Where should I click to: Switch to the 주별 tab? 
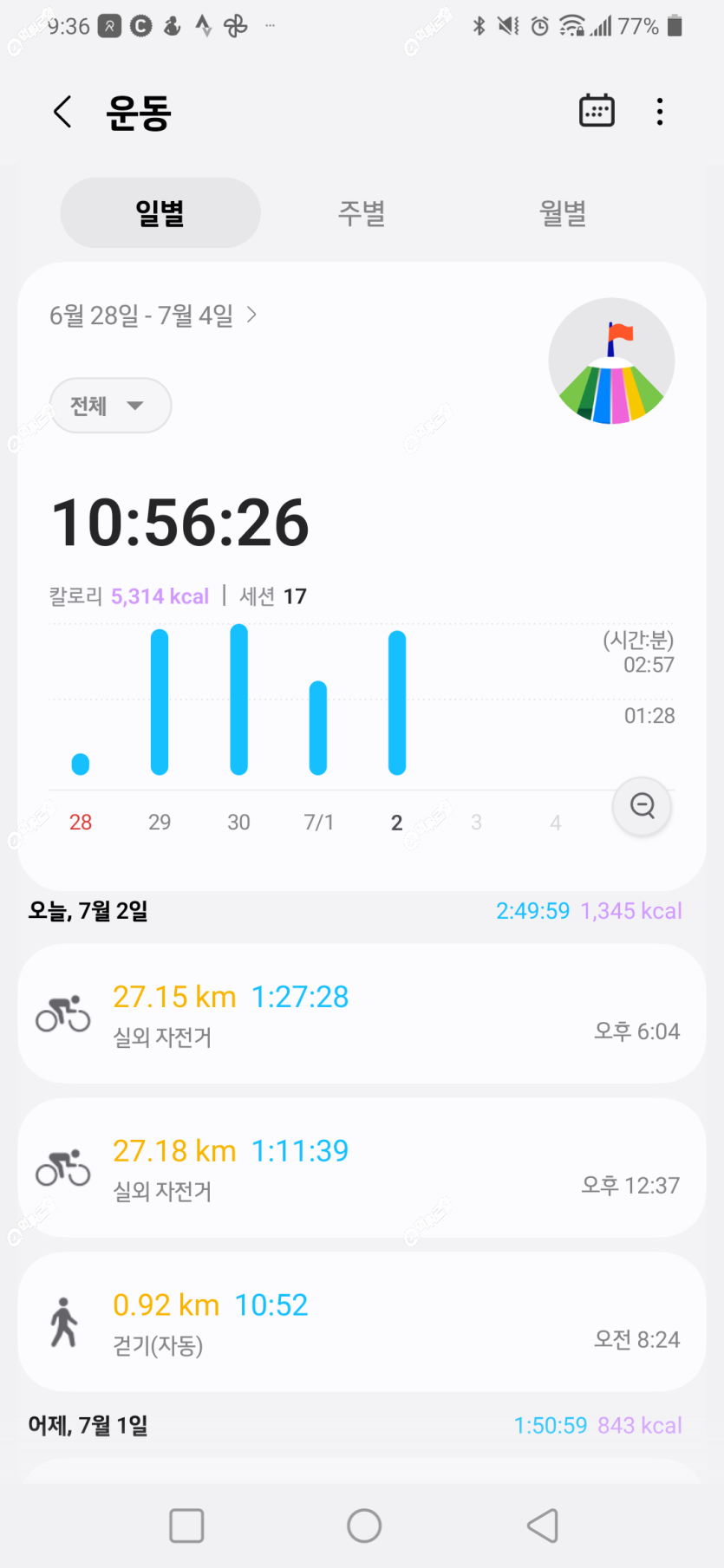[x=362, y=213]
